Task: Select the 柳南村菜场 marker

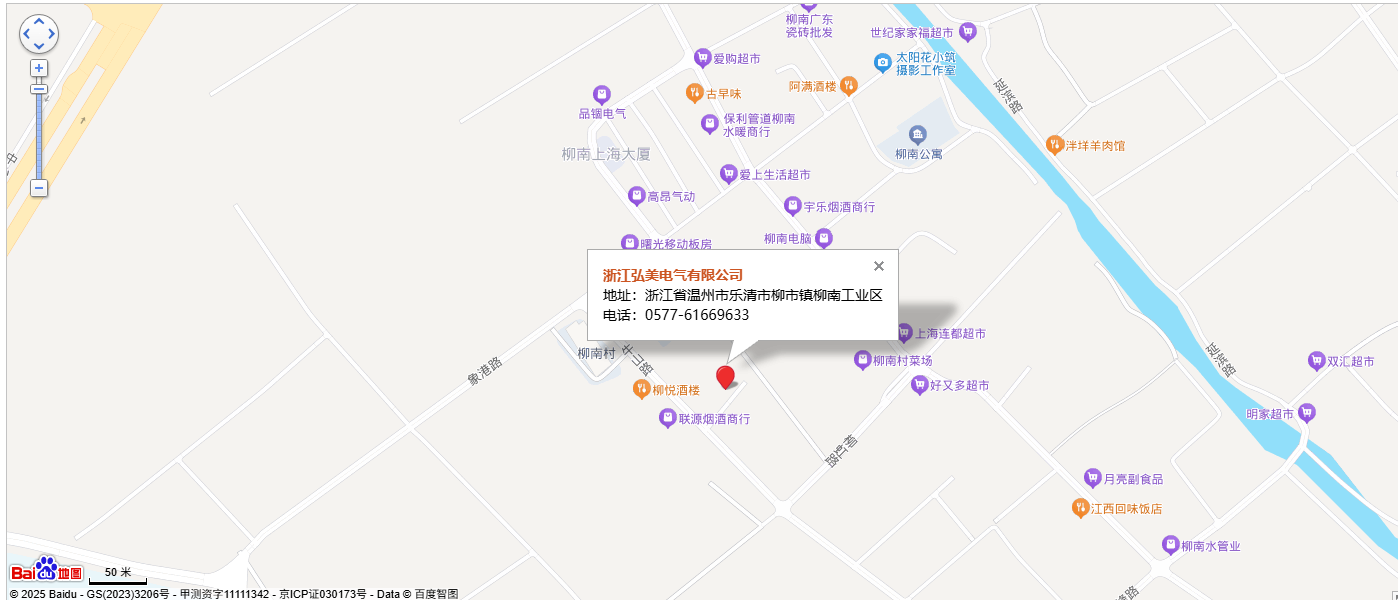Action: click(x=863, y=359)
